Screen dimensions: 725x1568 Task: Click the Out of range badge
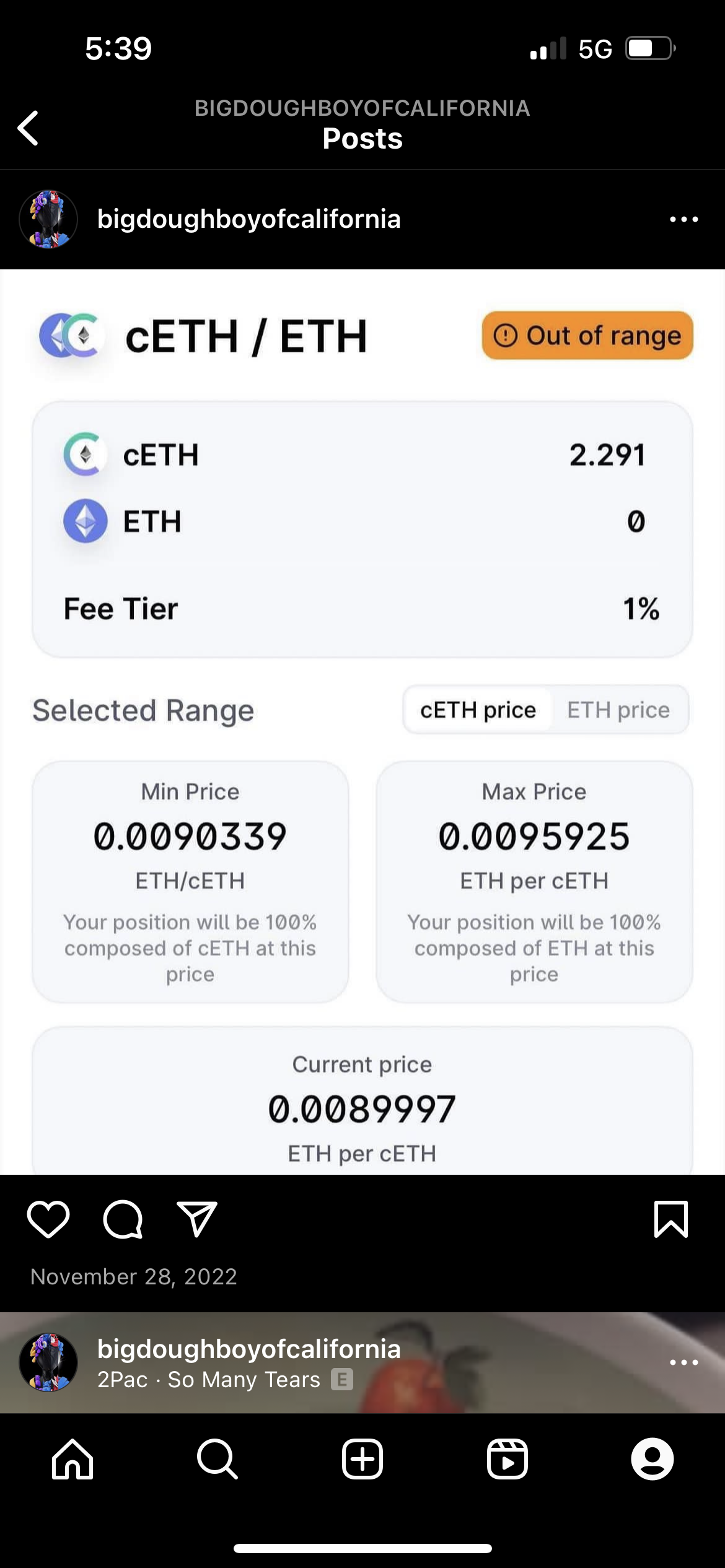pos(587,336)
